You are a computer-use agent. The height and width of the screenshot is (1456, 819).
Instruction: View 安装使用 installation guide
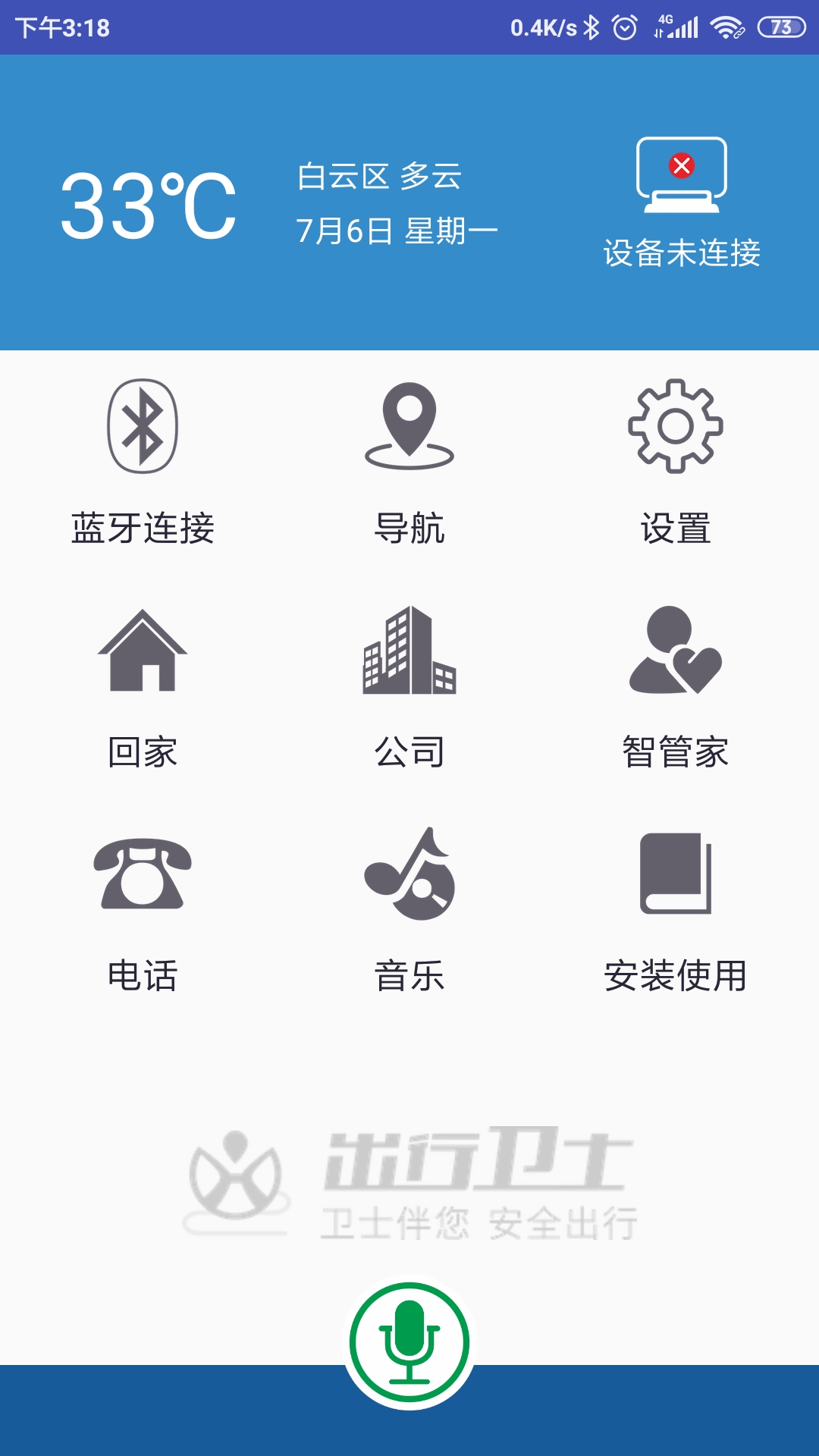tap(675, 909)
